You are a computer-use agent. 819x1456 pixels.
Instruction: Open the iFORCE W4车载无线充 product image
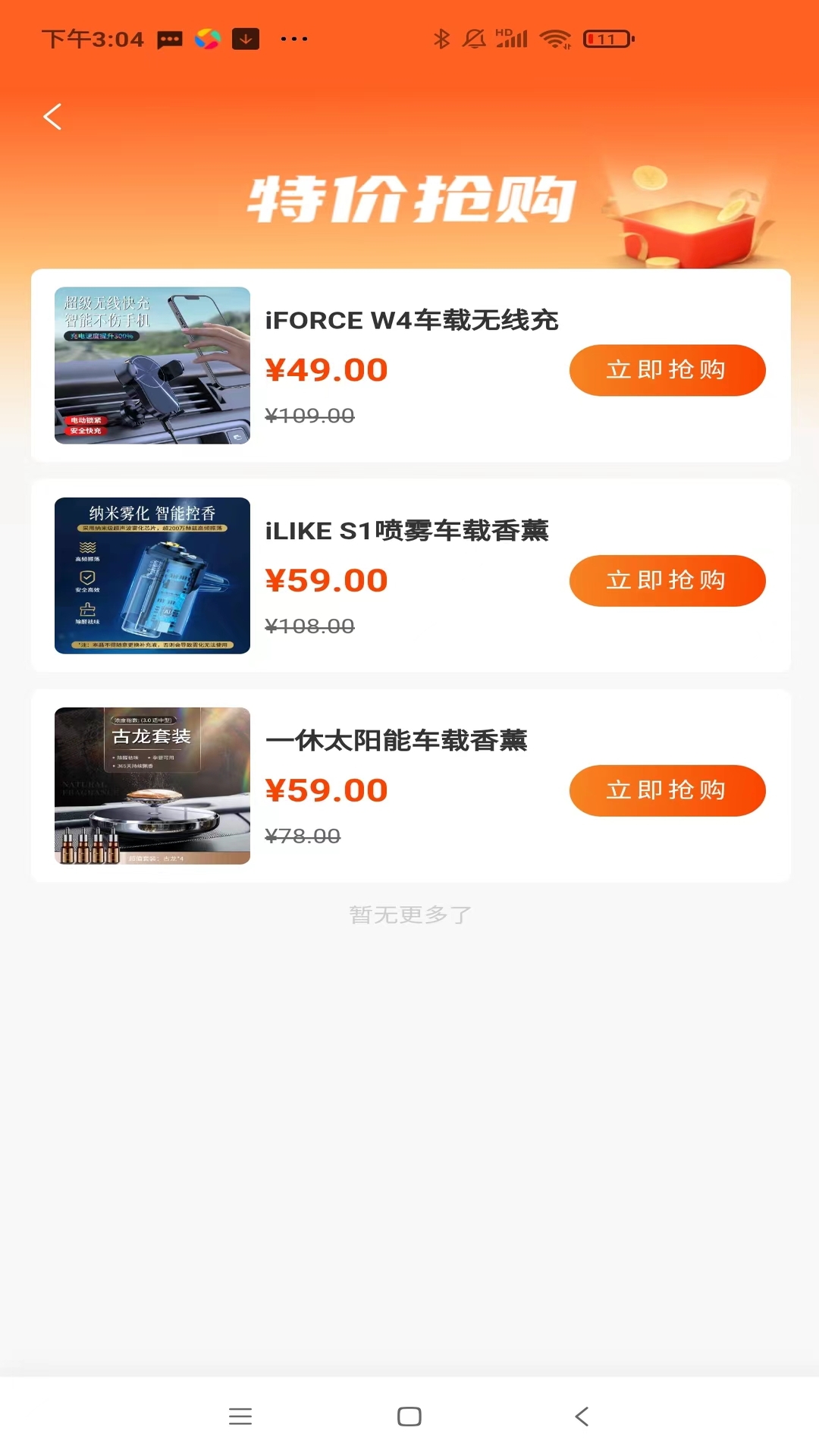click(152, 366)
